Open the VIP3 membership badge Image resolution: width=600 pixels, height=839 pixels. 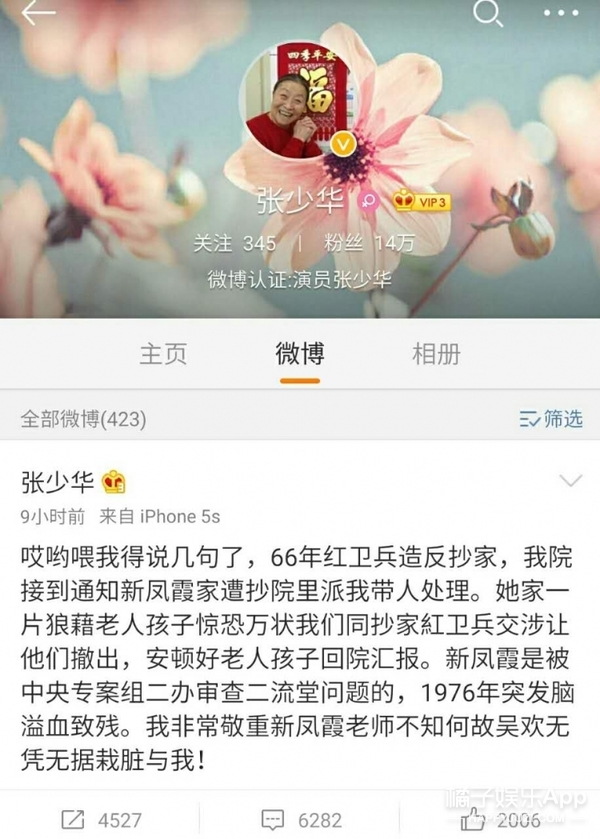tap(421, 201)
